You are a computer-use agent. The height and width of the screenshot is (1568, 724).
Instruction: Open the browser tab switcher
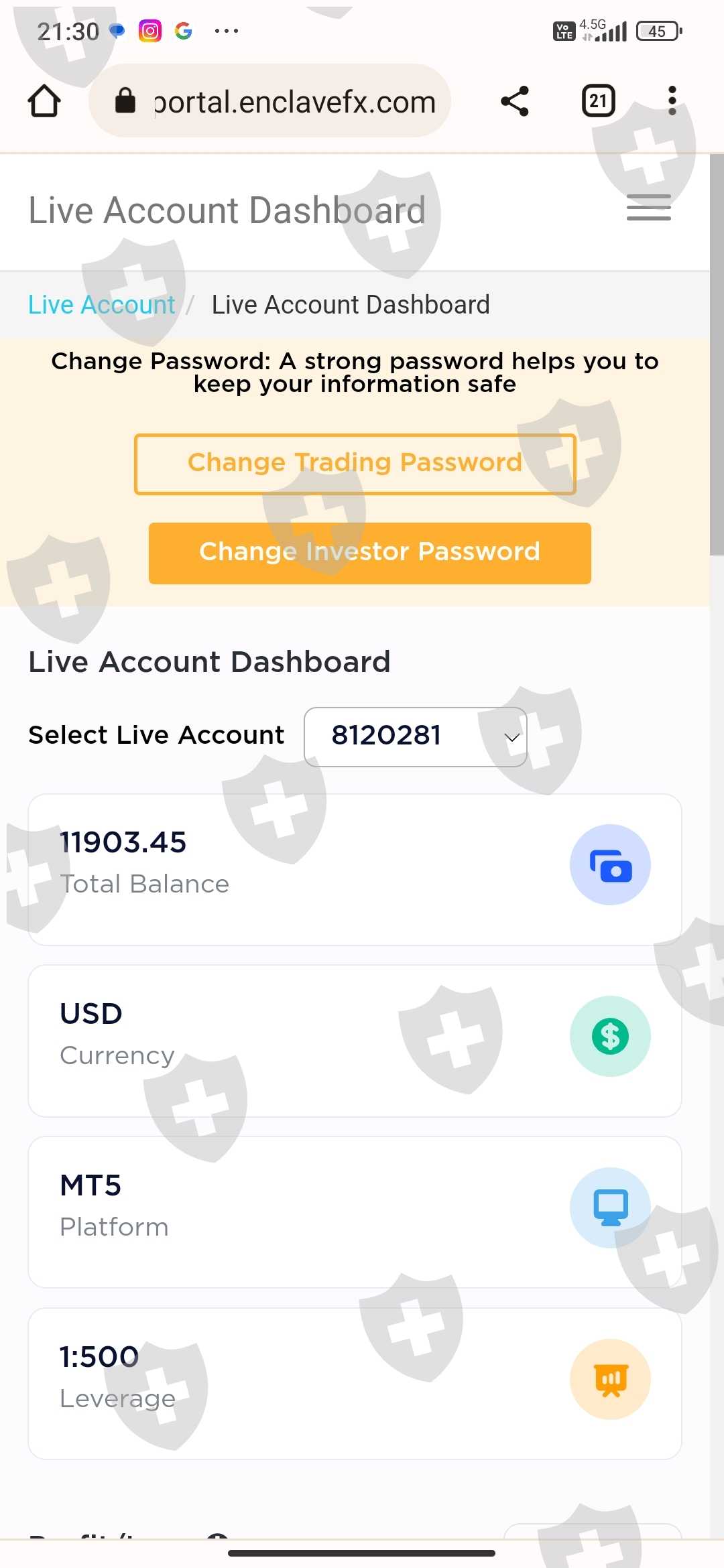[598, 101]
